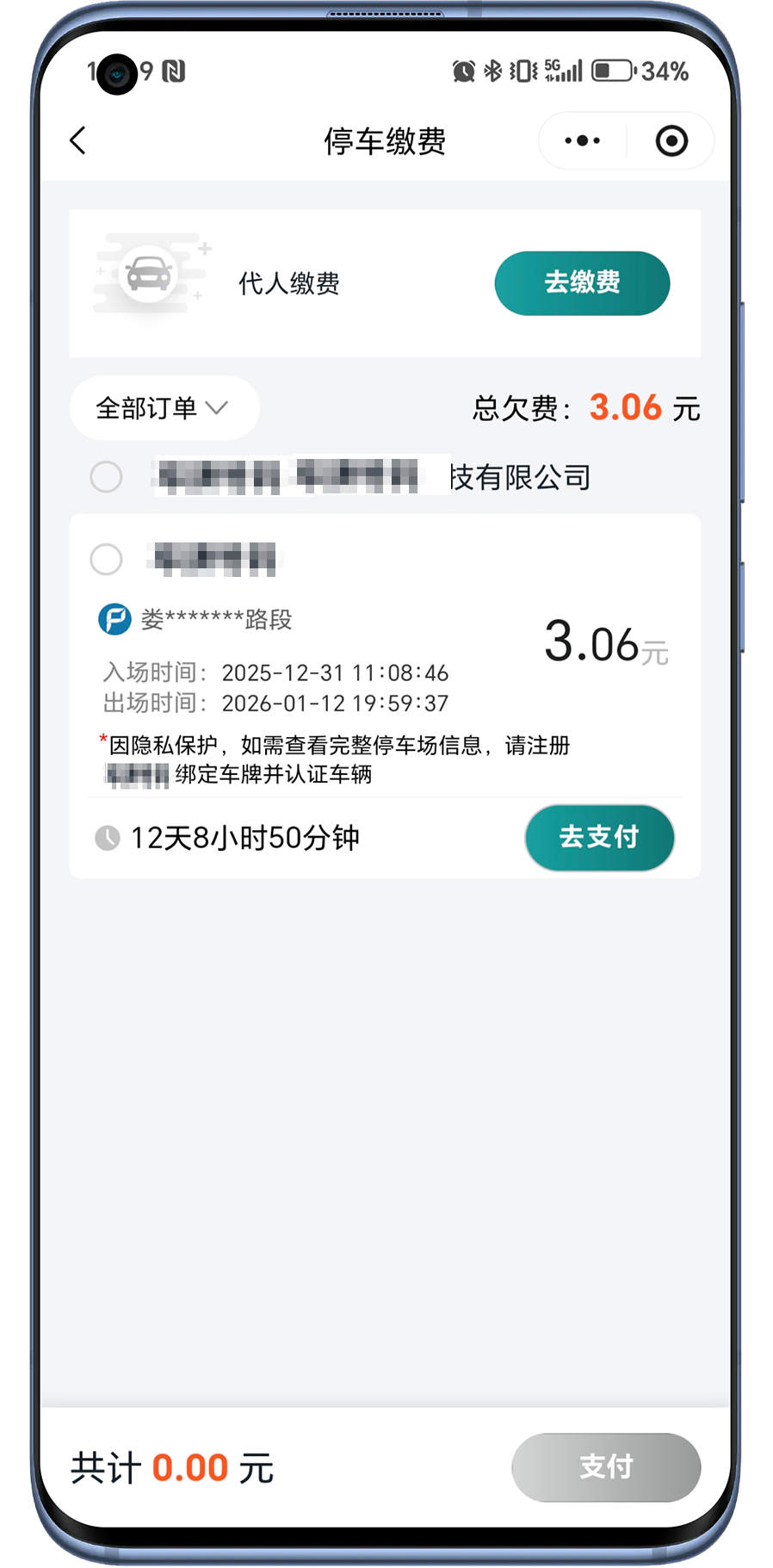Open the mini program more options menu
773x1568 pixels.
[x=583, y=140]
